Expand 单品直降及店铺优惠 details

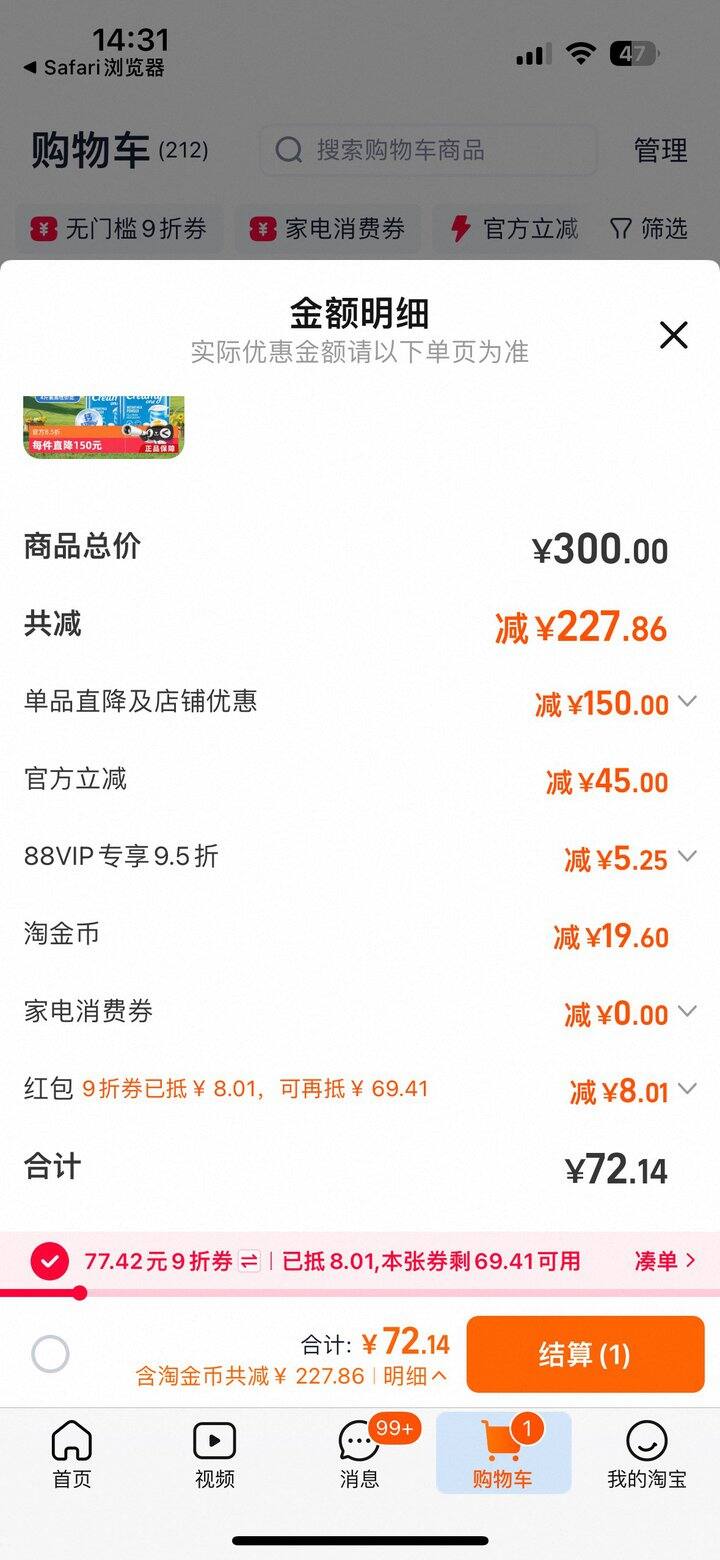pyautogui.click(x=687, y=701)
